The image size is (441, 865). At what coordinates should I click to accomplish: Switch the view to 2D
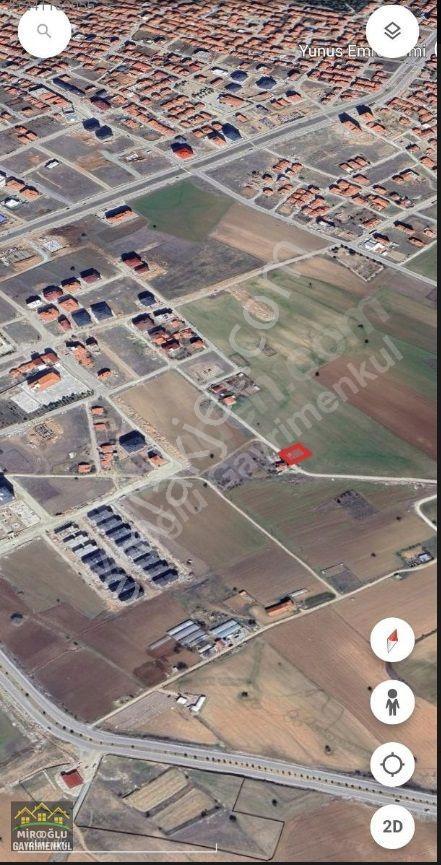coord(392,826)
